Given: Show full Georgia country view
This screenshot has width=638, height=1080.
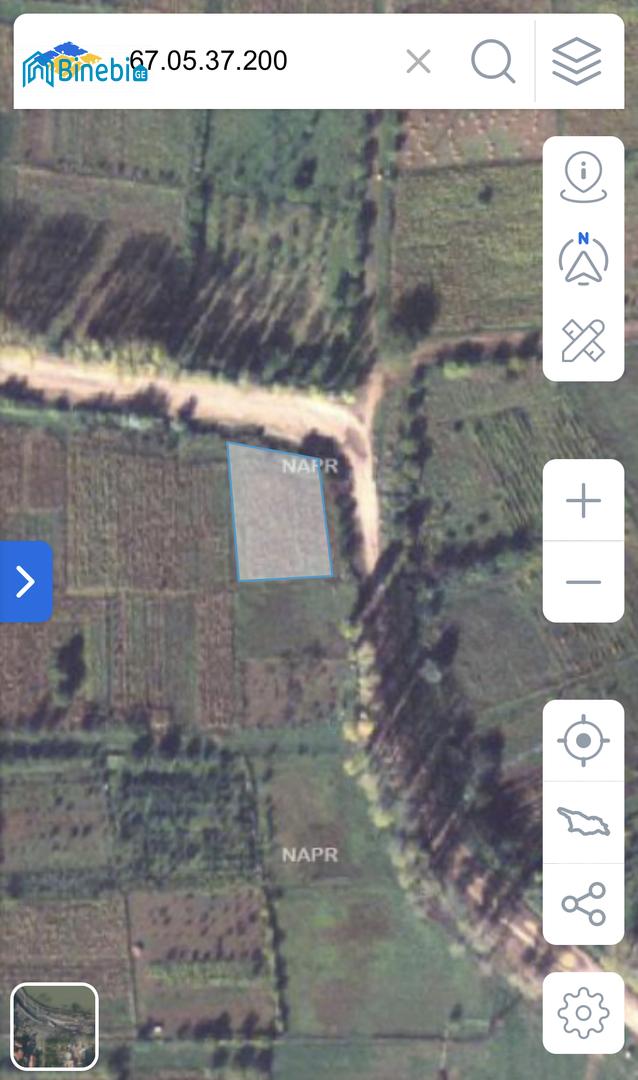Looking at the screenshot, I should 583,822.
